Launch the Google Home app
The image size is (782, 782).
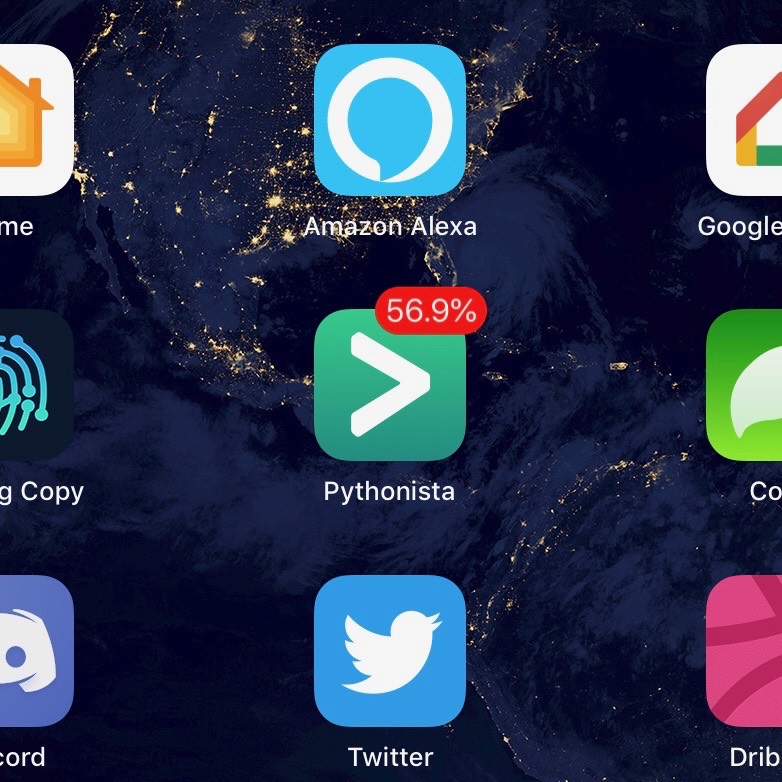(745, 120)
